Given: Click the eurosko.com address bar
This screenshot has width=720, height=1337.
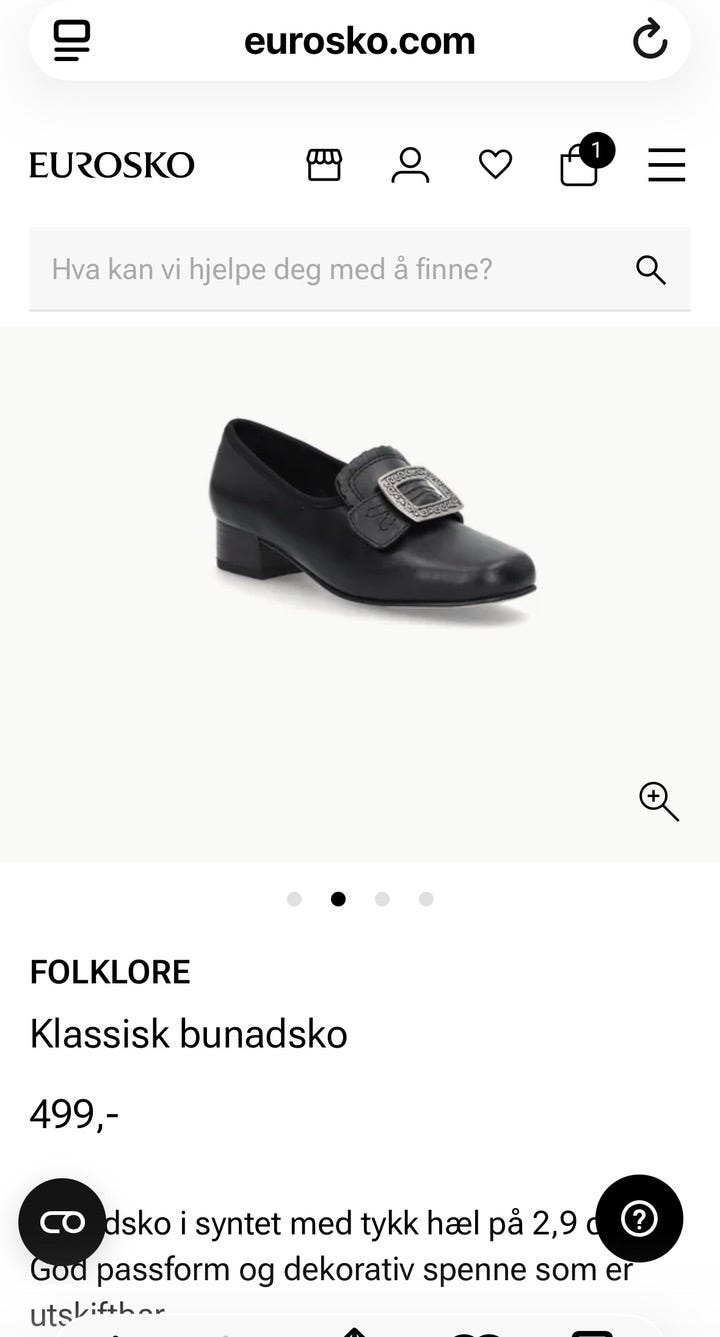Looking at the screenshot, I should (360, 41).
